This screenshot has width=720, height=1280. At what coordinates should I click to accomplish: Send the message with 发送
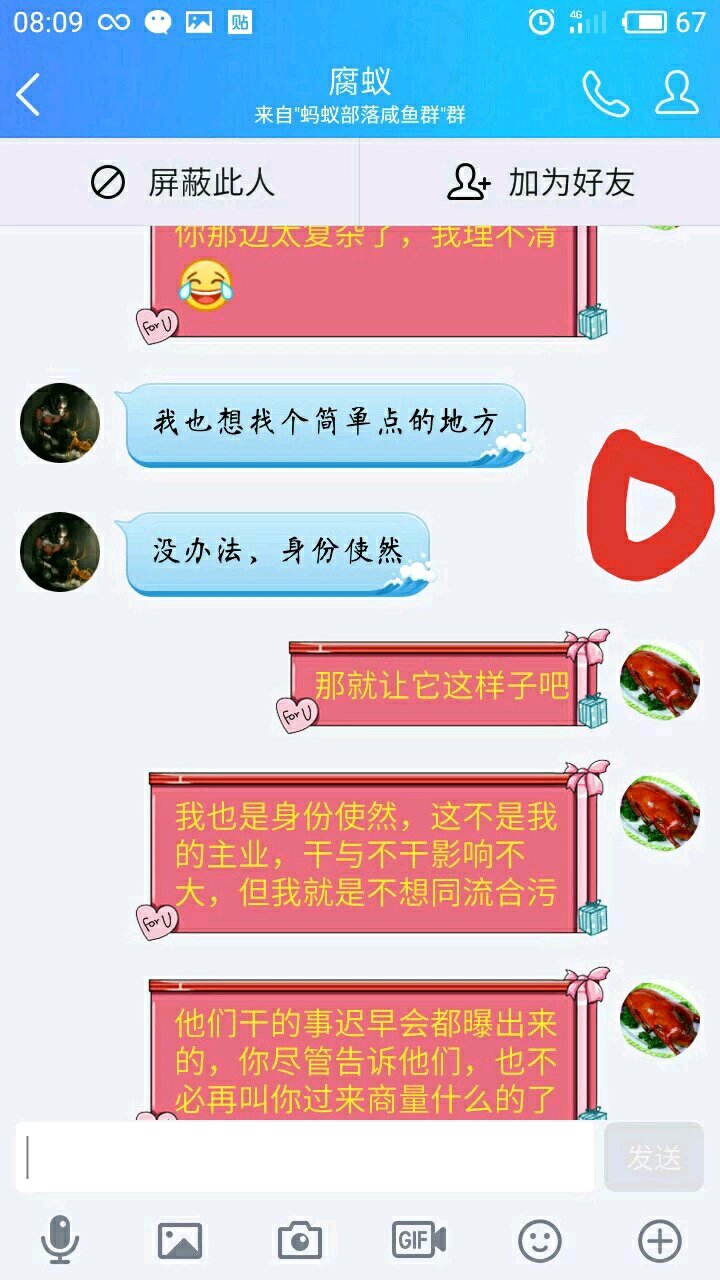pos(654,1157)
